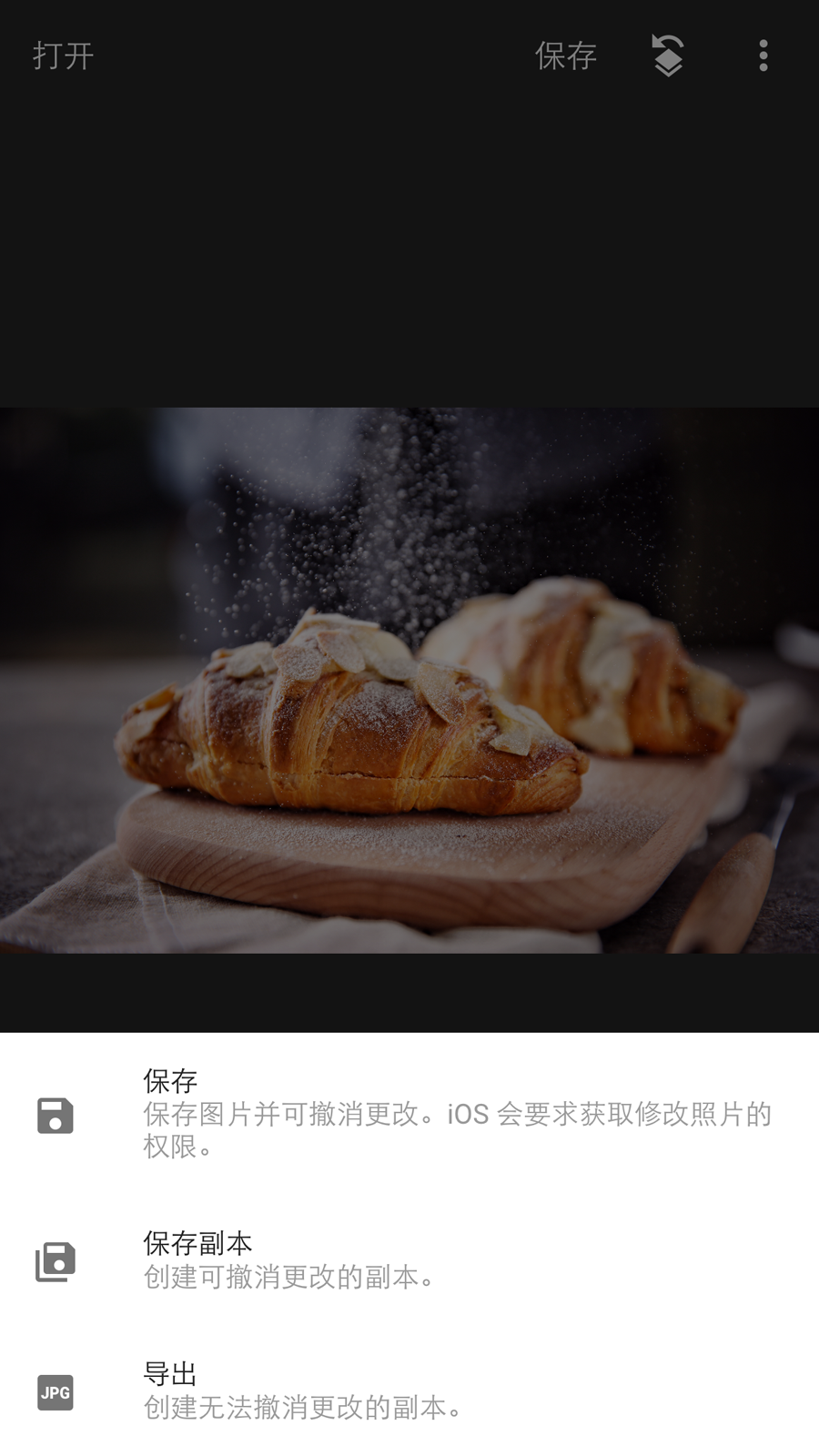Viewport: 819px width, 1456px height.
Task: Choose 保存副本 to create a copy
Action: click(x=409, y=1259)
